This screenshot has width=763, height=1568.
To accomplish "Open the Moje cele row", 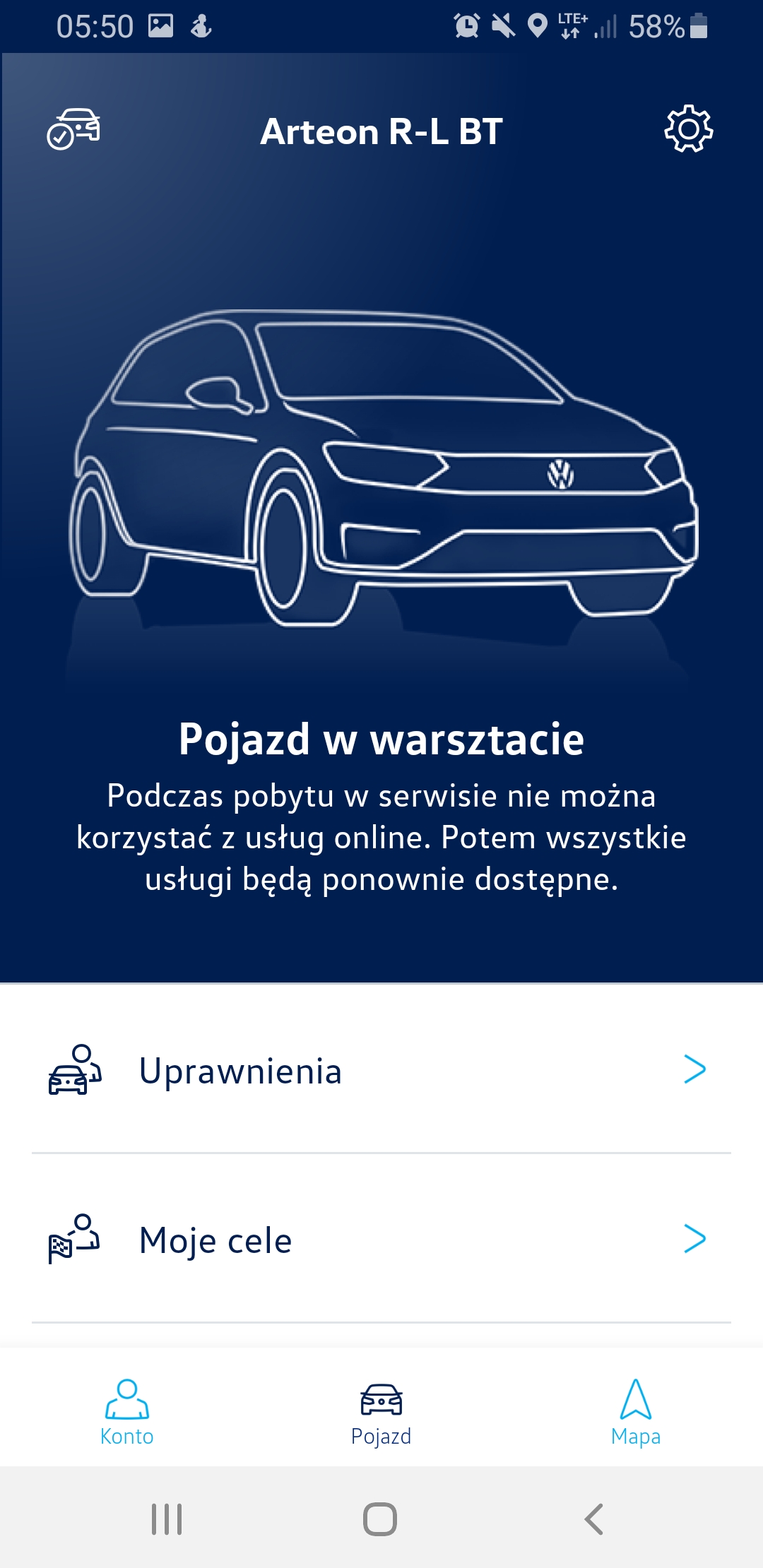I will (x=381, y=1240).
